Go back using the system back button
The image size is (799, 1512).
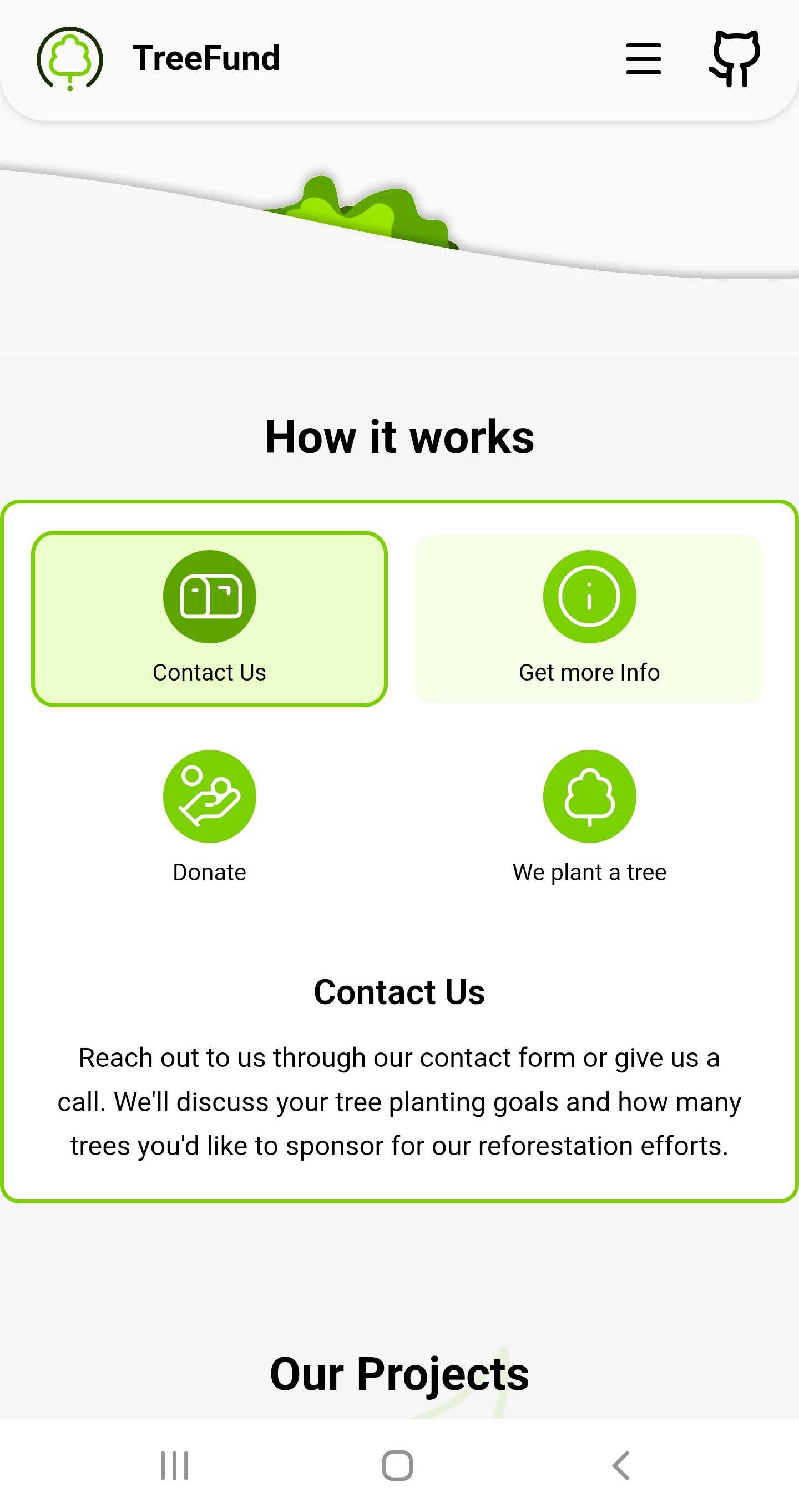pyautogui.click(x=621, y=1465)
